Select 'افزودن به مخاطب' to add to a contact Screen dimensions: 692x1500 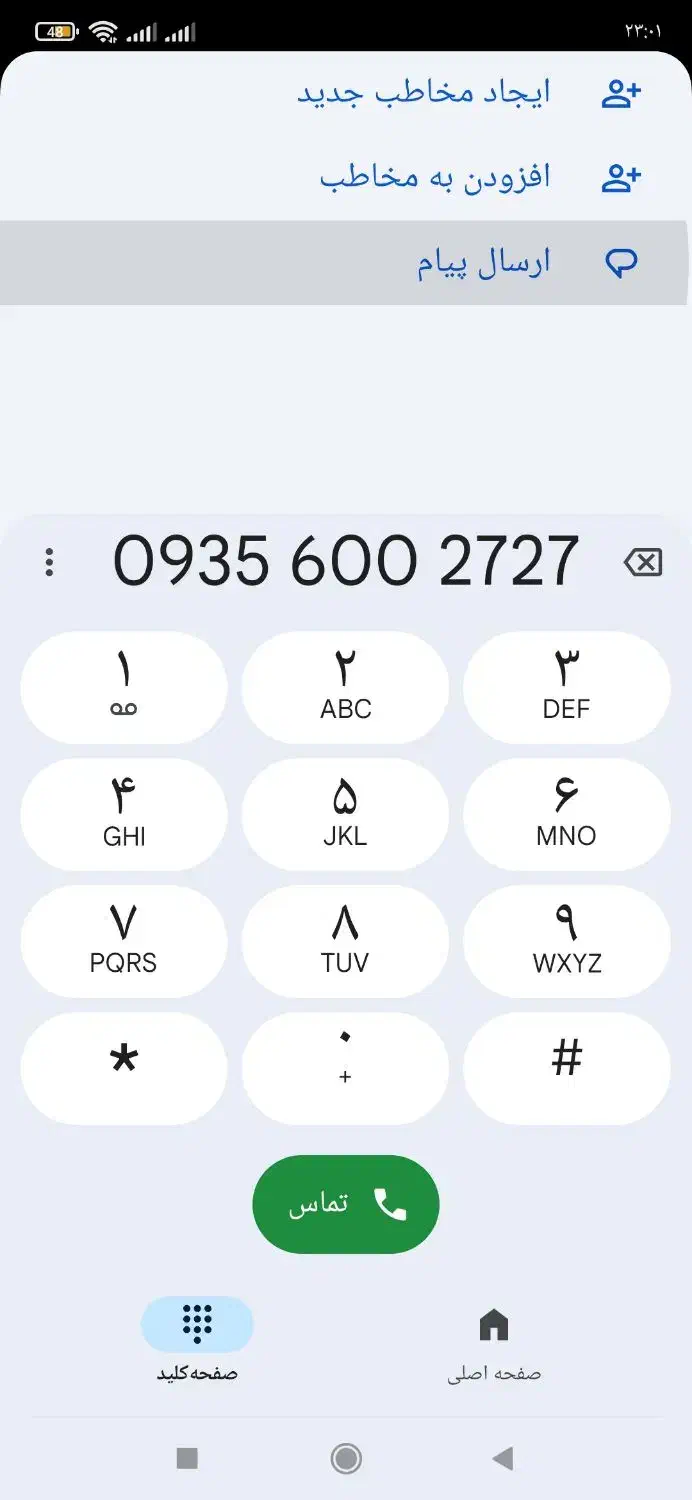click(x=435, y=178)
